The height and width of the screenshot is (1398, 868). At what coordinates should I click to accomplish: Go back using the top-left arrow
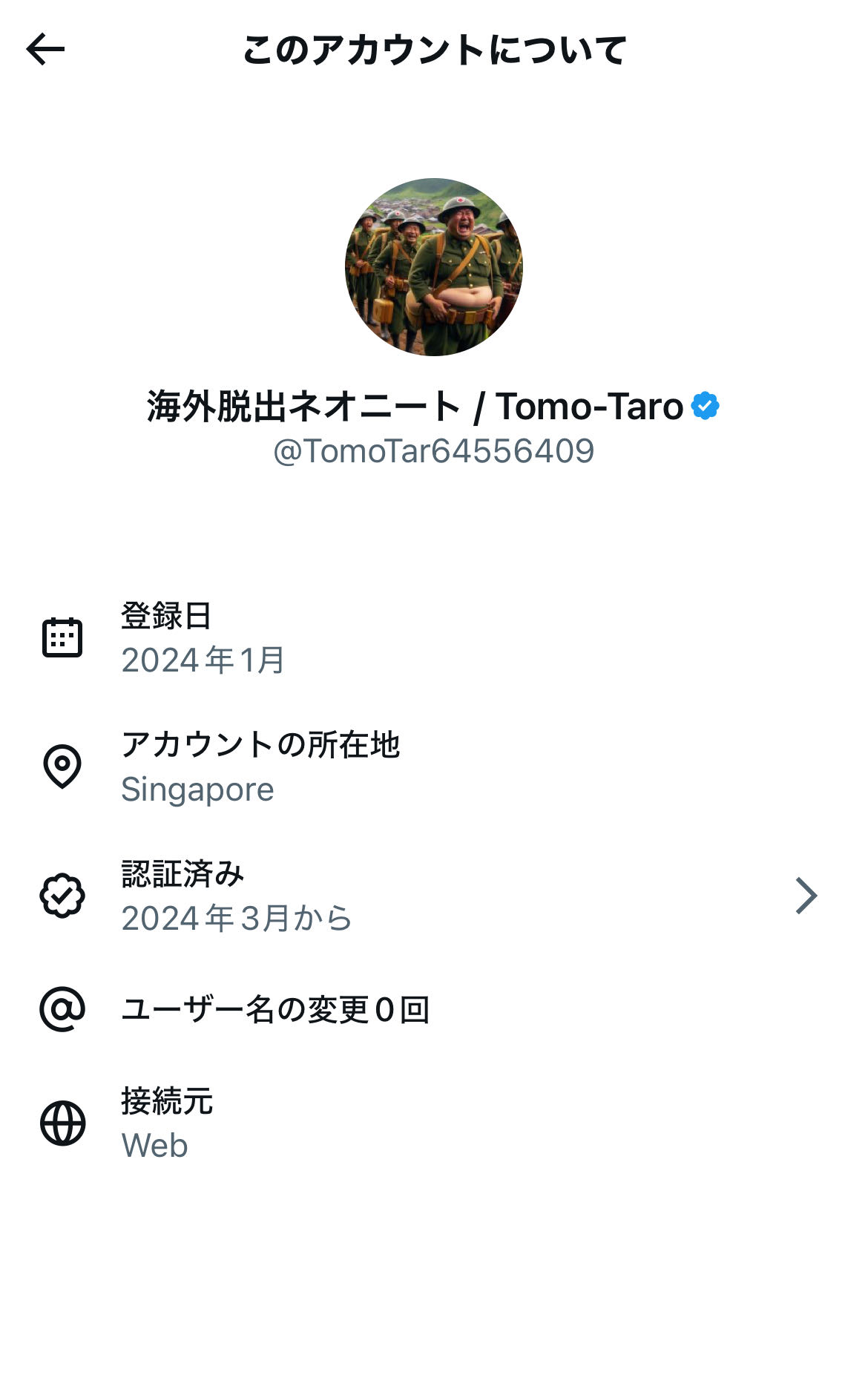(x=46, y=50)
